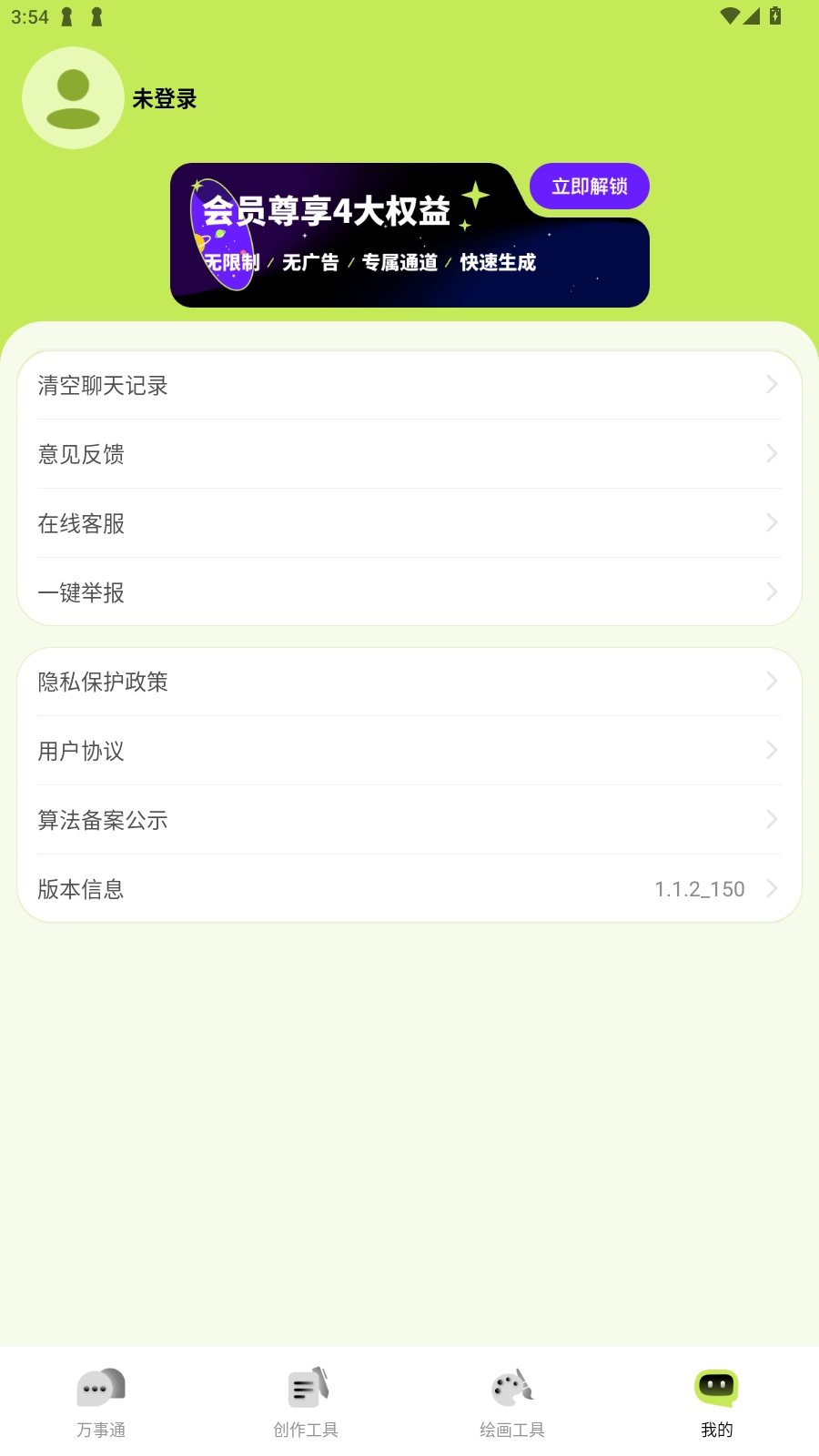Screen dimensions: 819x1456
Task: Go to the 绘画工具 tab
Action: (x=512, y=1402)
